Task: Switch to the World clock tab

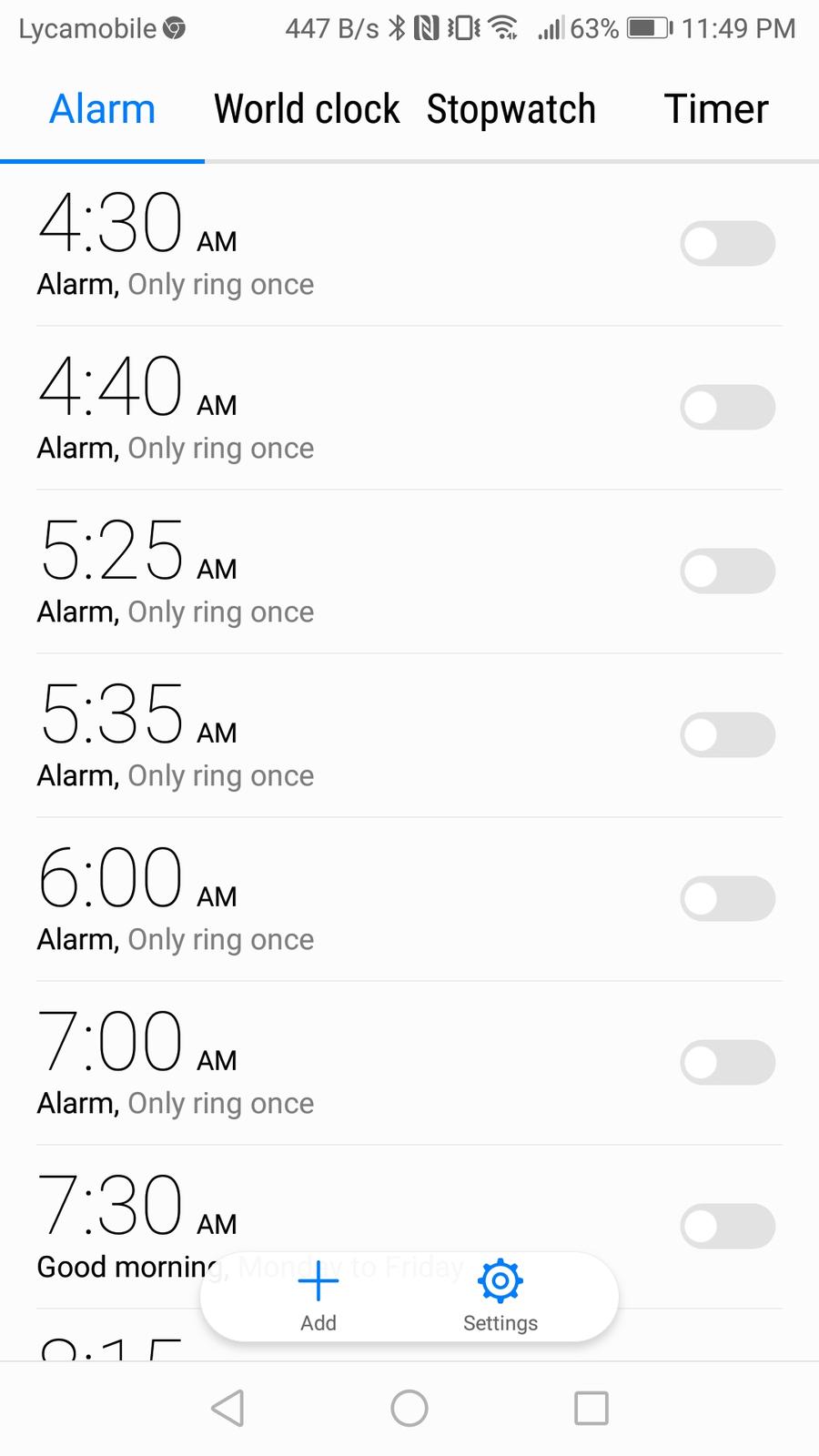Action: 307,110
